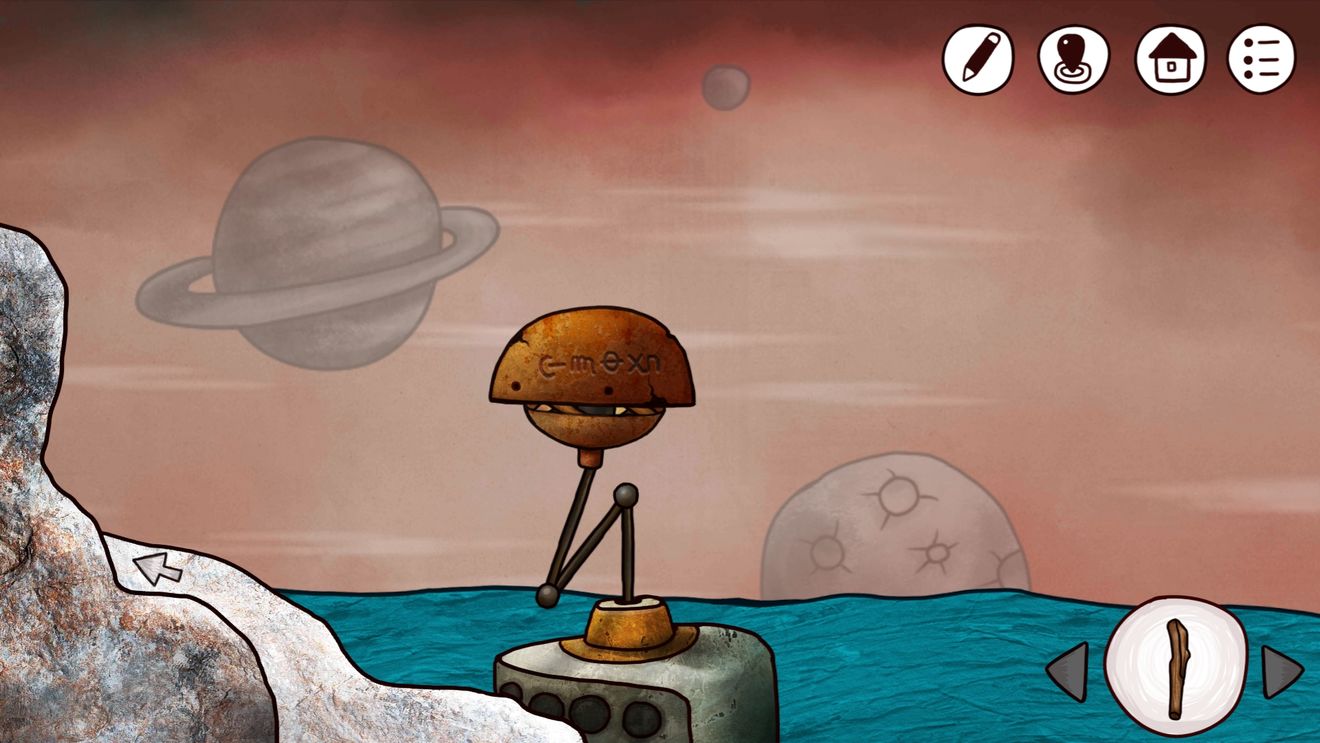The height and width of the screenshot is (743, 1320).
Task: Open the pencil notes icon
Action: point(977,59)
